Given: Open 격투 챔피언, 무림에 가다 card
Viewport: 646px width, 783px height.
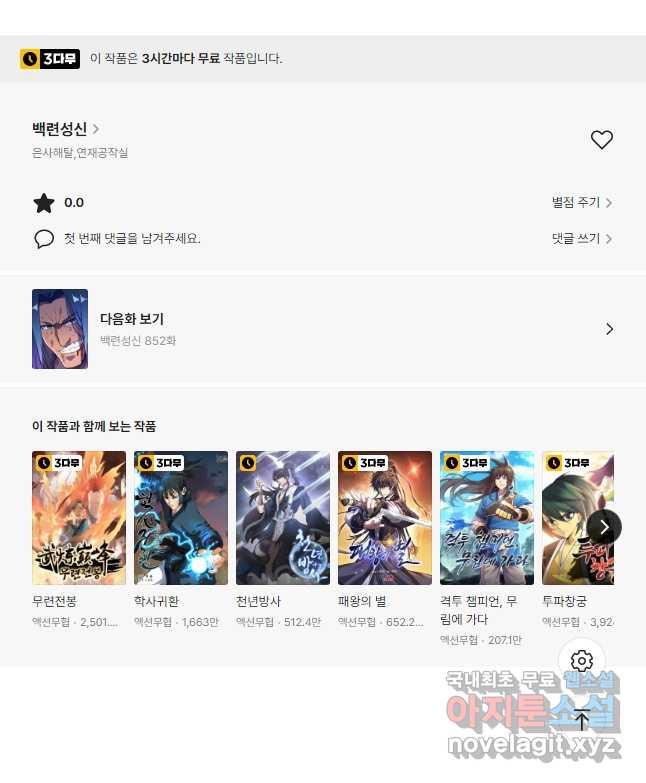Looking at the screenshot, I should tap(487, 518).
